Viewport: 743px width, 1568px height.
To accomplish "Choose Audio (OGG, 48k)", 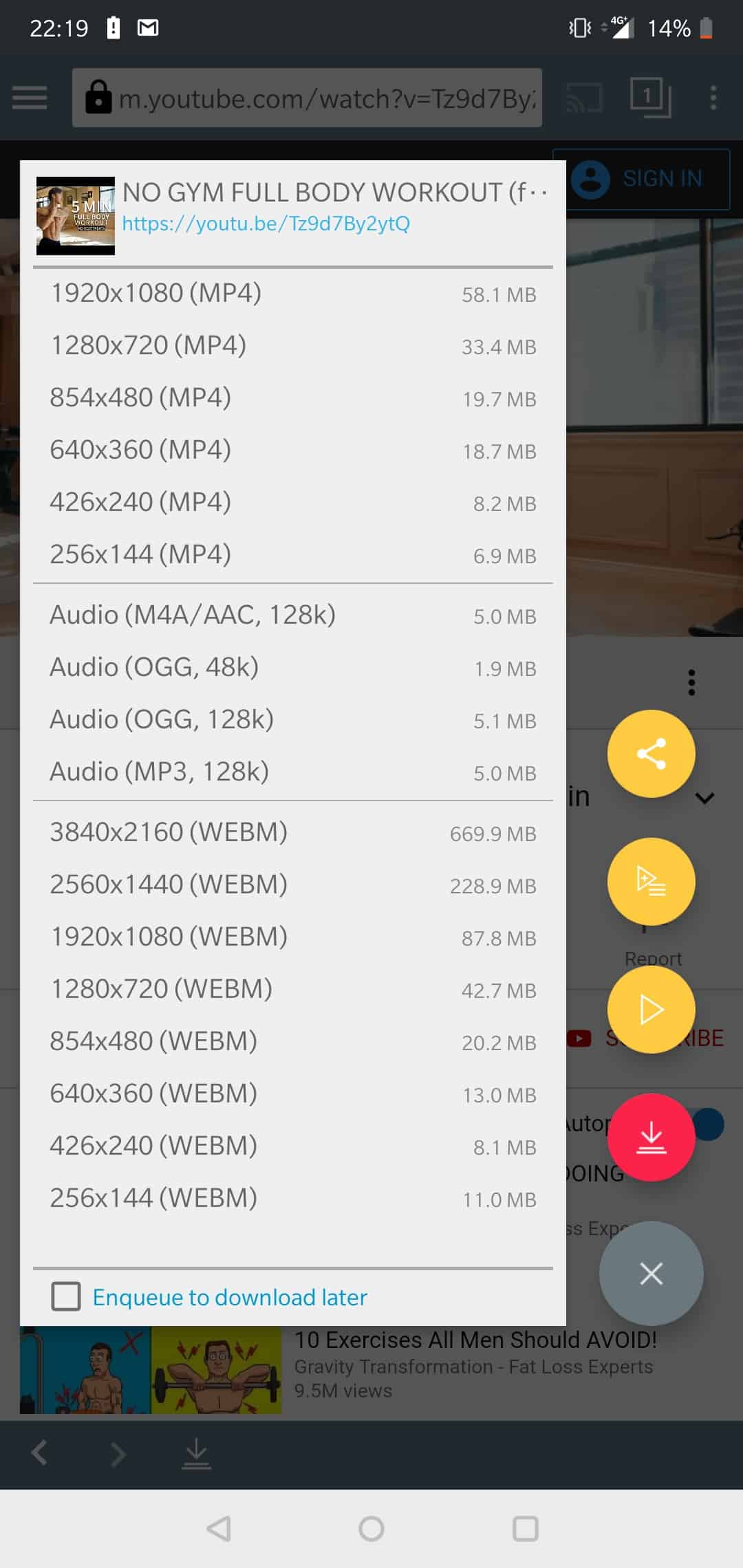I will (293, 668).
